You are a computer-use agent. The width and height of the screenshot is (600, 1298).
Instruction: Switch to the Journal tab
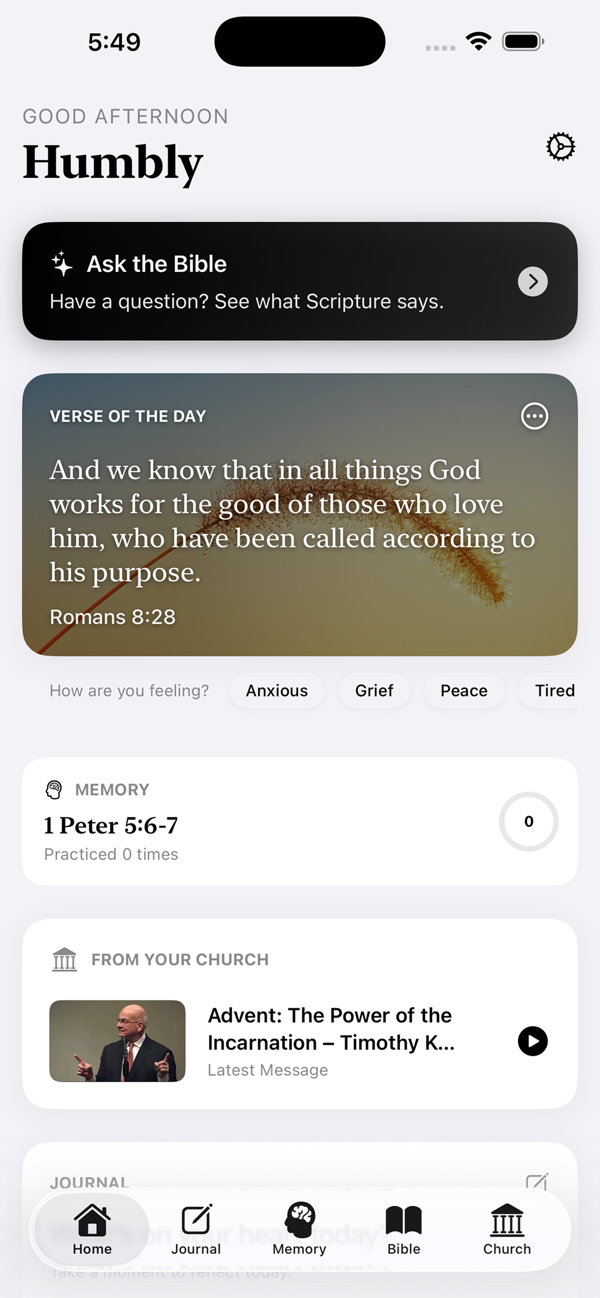click(x=196, y=1230)
